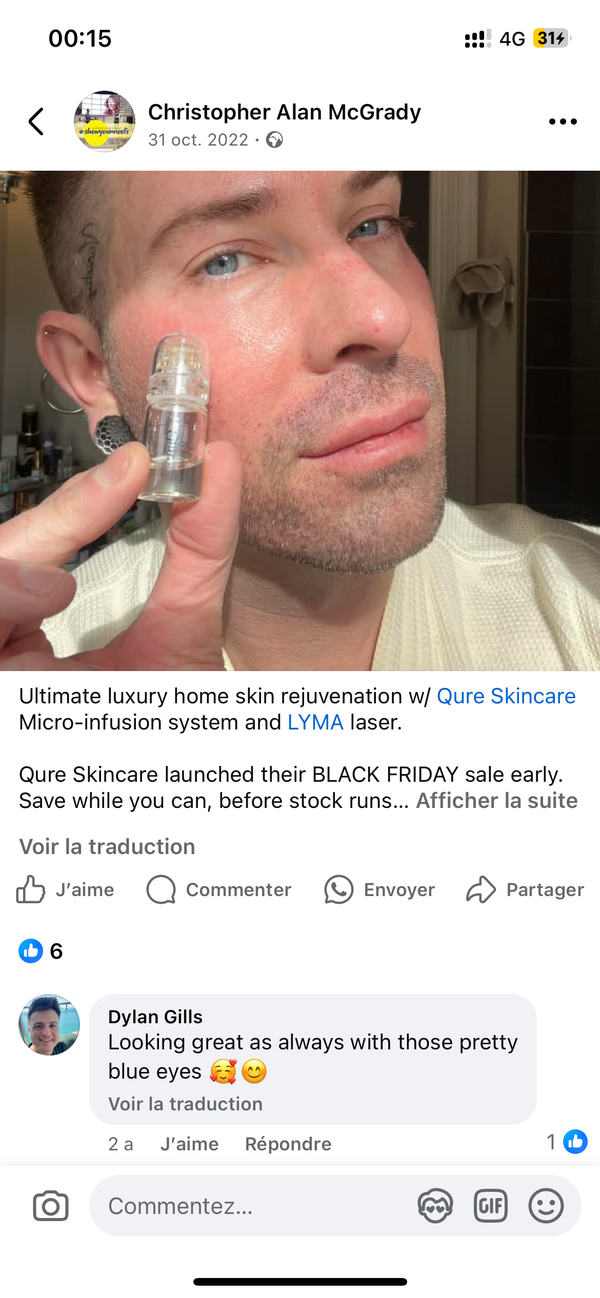Follow the LYMA link in the post

[315, 722]
